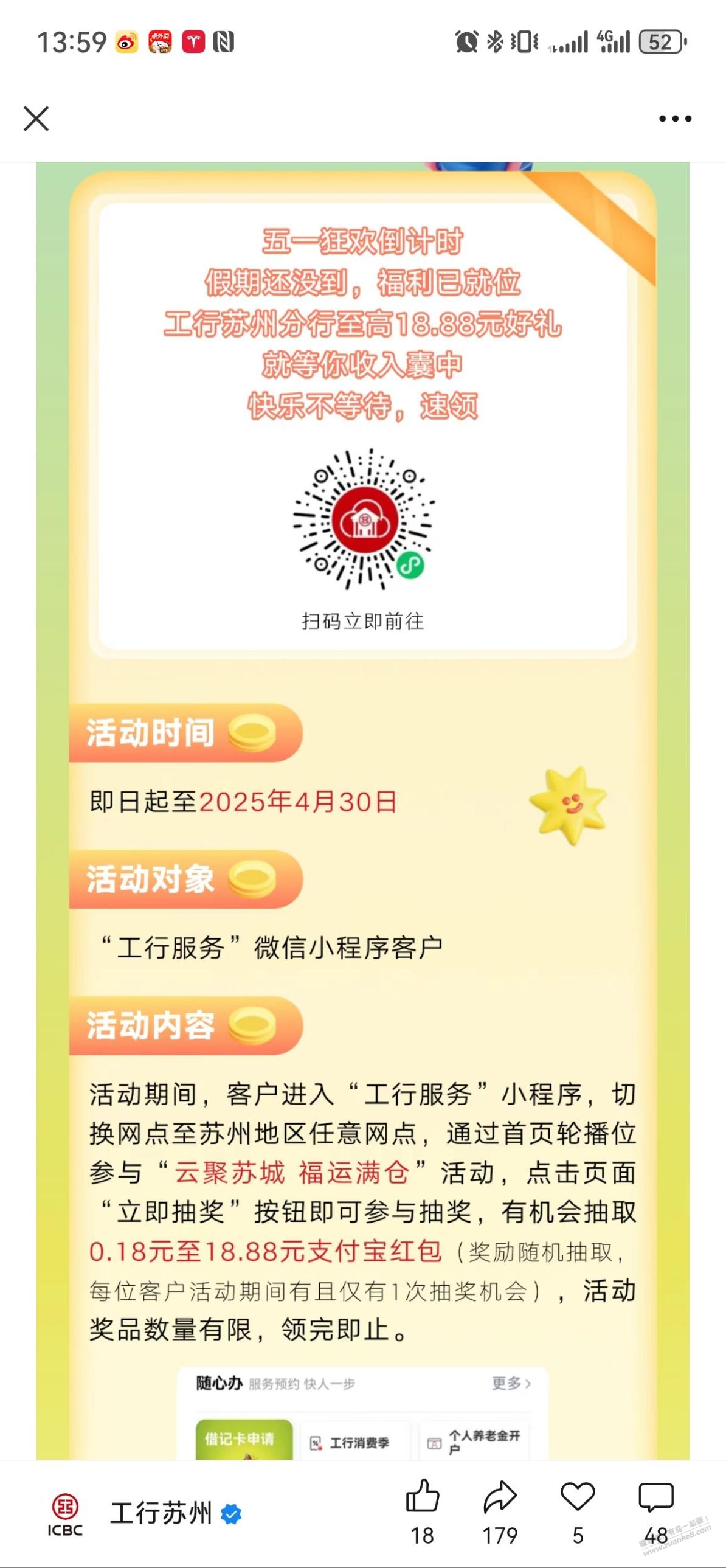Open the three-dot overflow menu

(x=675, y=119)
